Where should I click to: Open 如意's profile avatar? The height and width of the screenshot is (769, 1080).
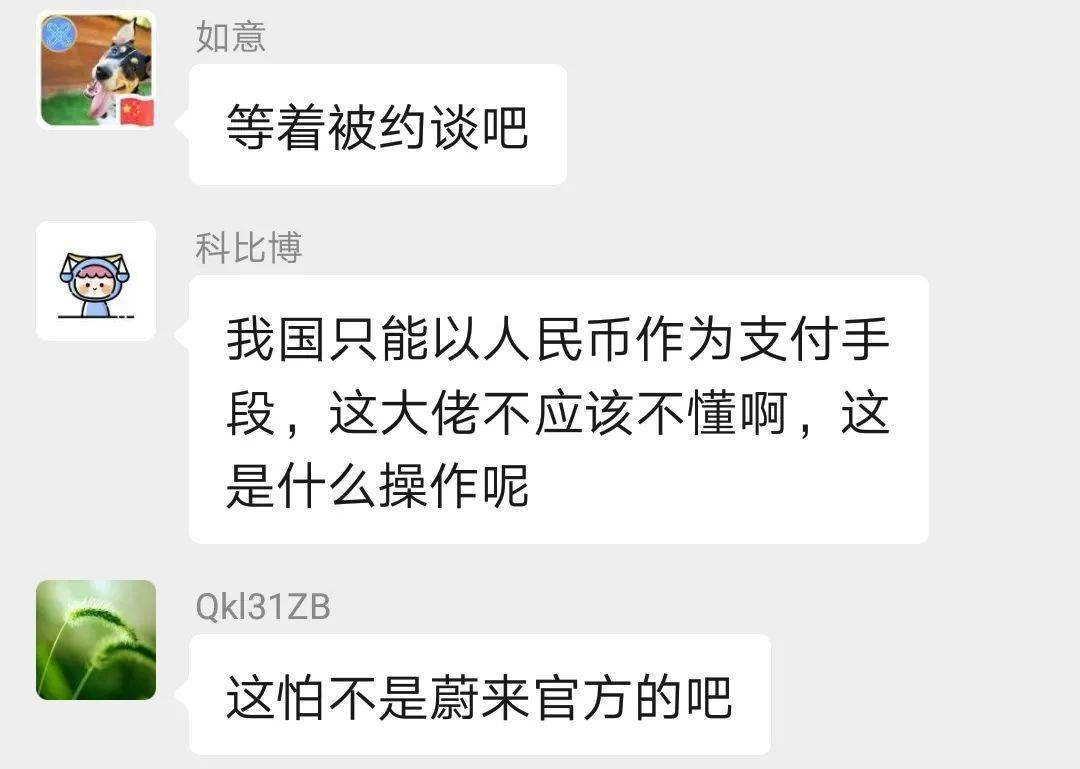tap(97, 70)
